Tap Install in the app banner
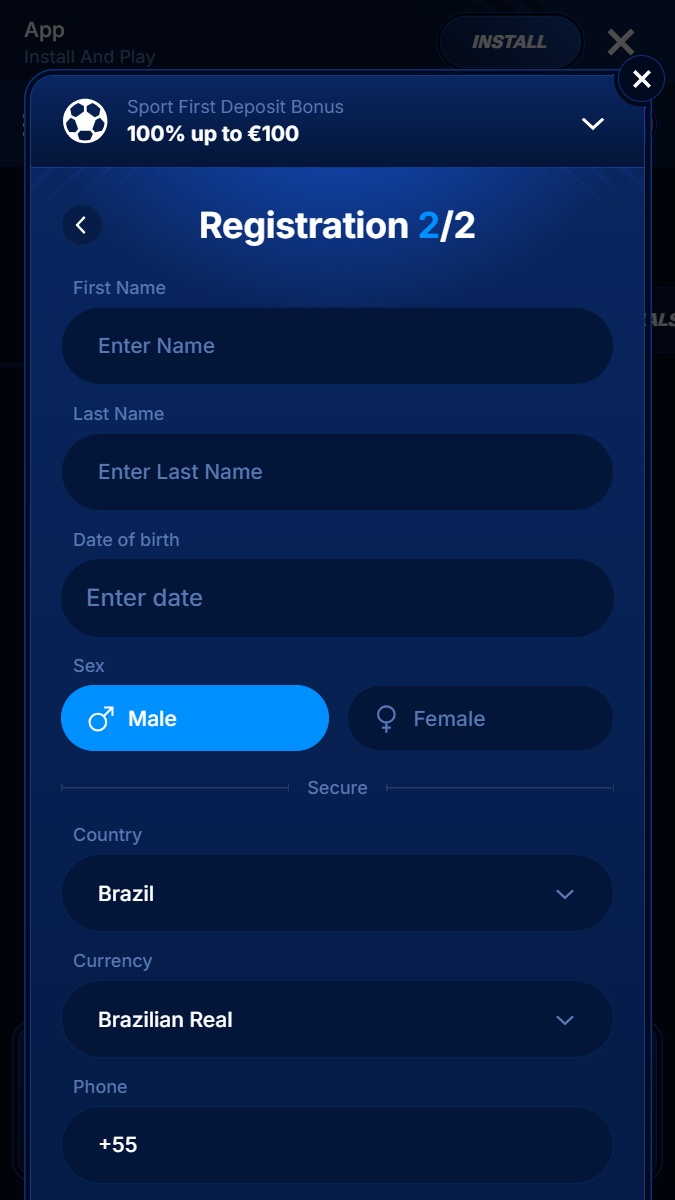Image resolution: width=675 pixels, height=1200 pixels. coord(510,42)
